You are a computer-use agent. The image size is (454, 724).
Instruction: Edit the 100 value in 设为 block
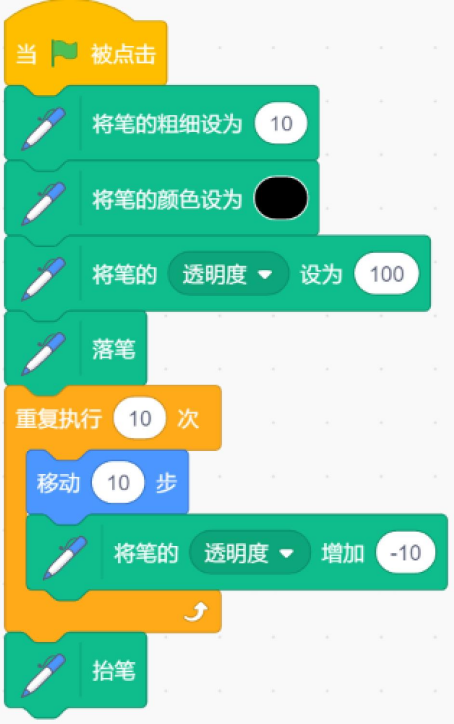coord(387,274)
